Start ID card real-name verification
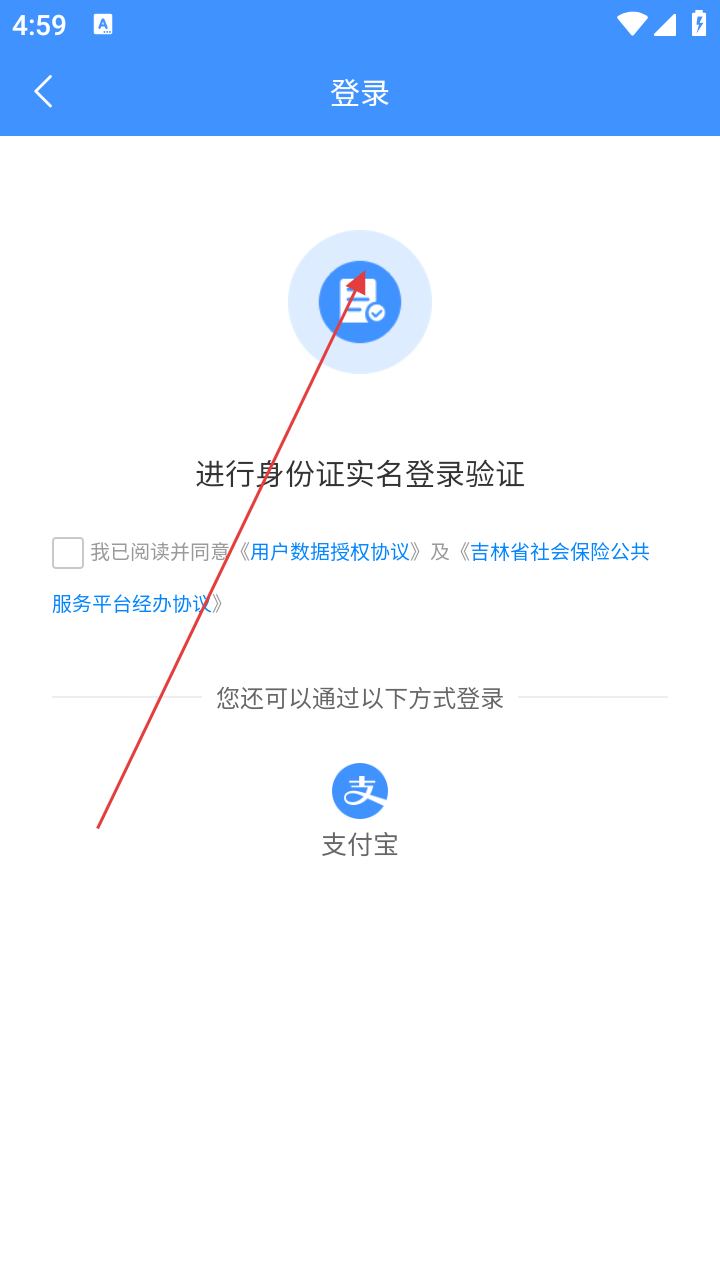Viewport: 720px width, 1280px height. tap(360, 302)
